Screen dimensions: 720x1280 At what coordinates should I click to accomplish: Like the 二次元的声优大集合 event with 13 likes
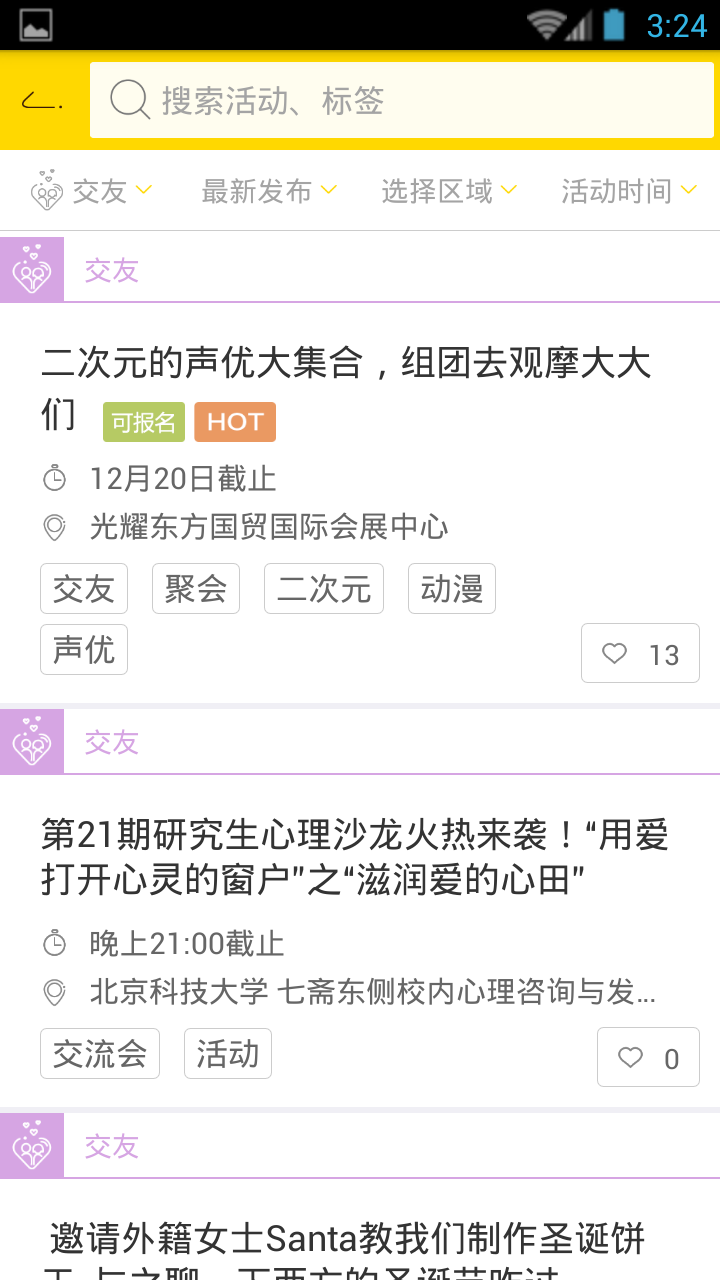point(640,653)
